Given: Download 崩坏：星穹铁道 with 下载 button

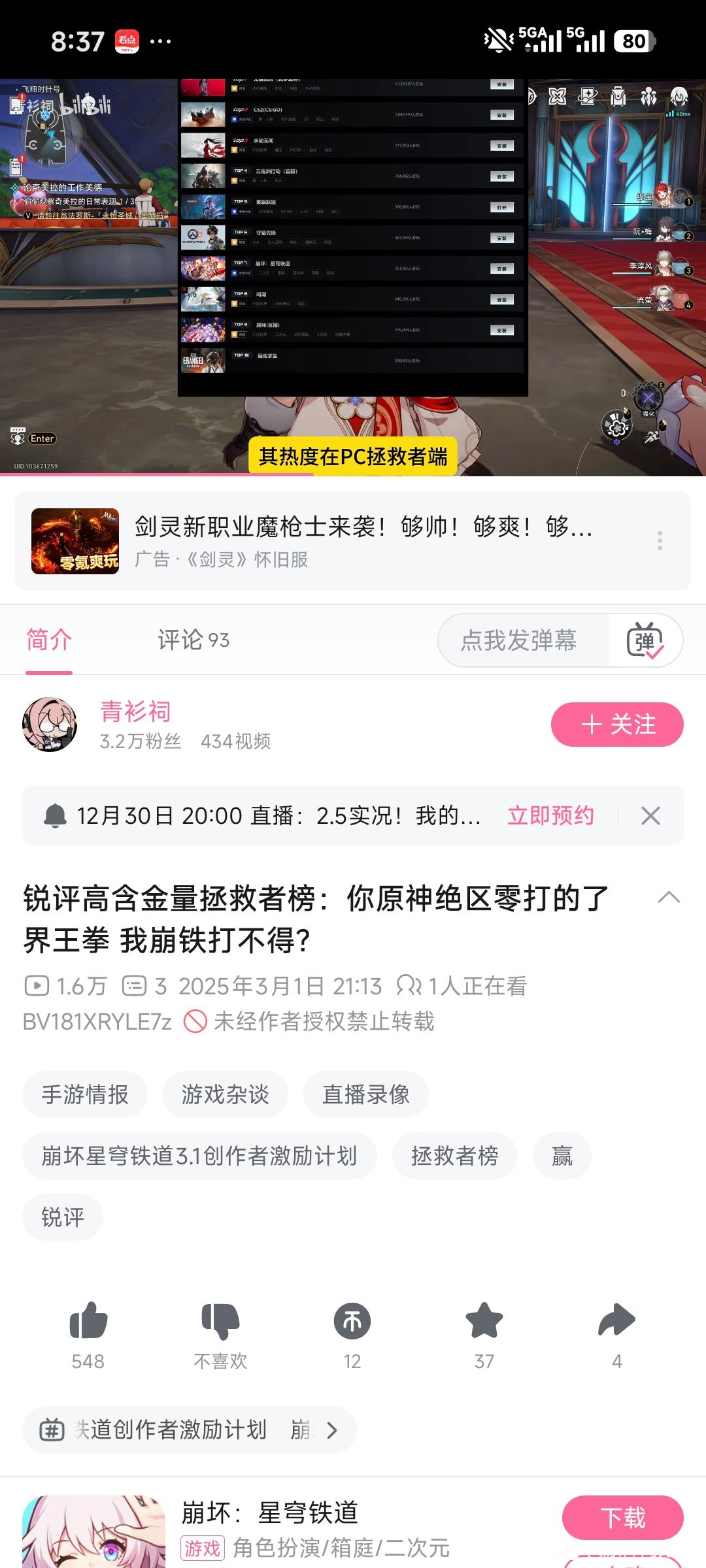Looking at the screenshot, I should coord(622,1518).
